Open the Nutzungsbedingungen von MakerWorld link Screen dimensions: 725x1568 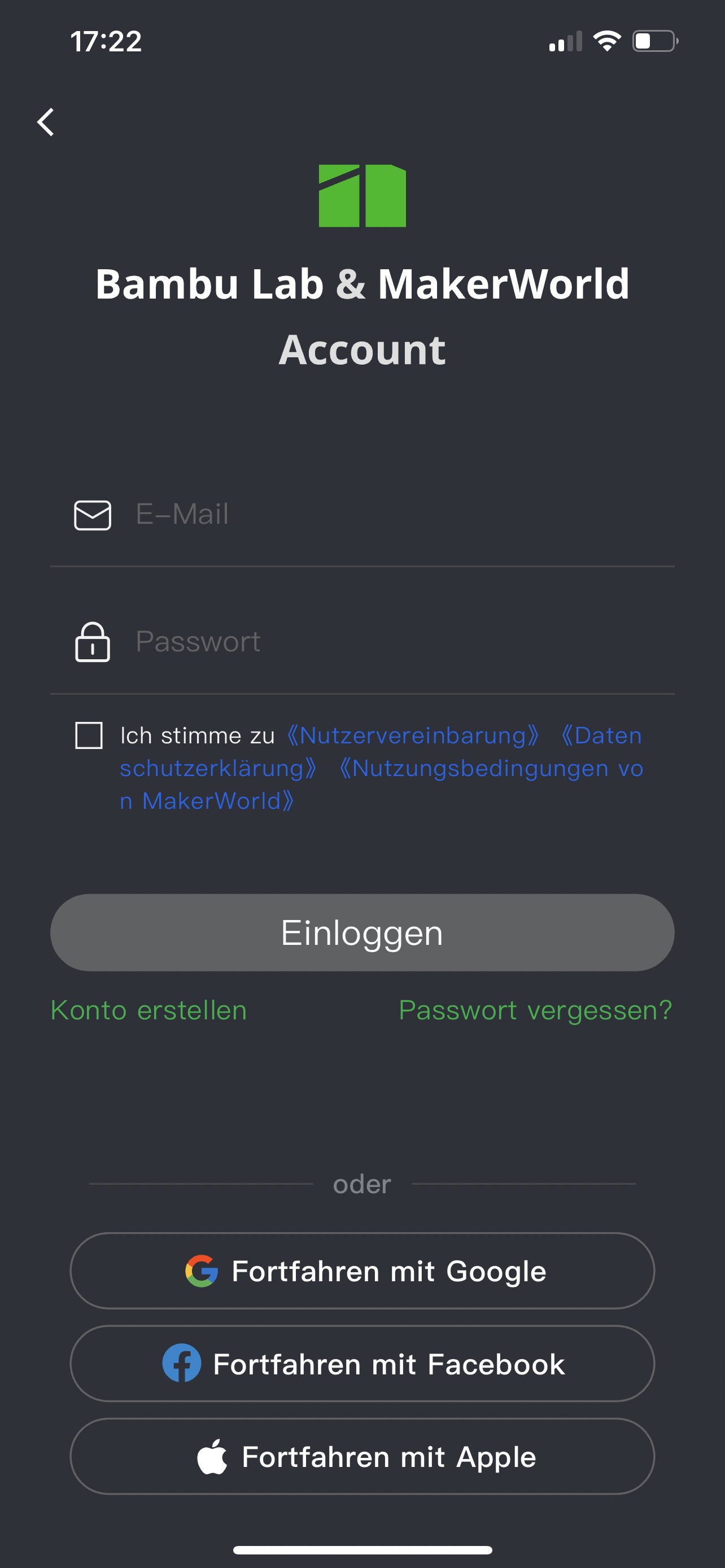(490, 769)
